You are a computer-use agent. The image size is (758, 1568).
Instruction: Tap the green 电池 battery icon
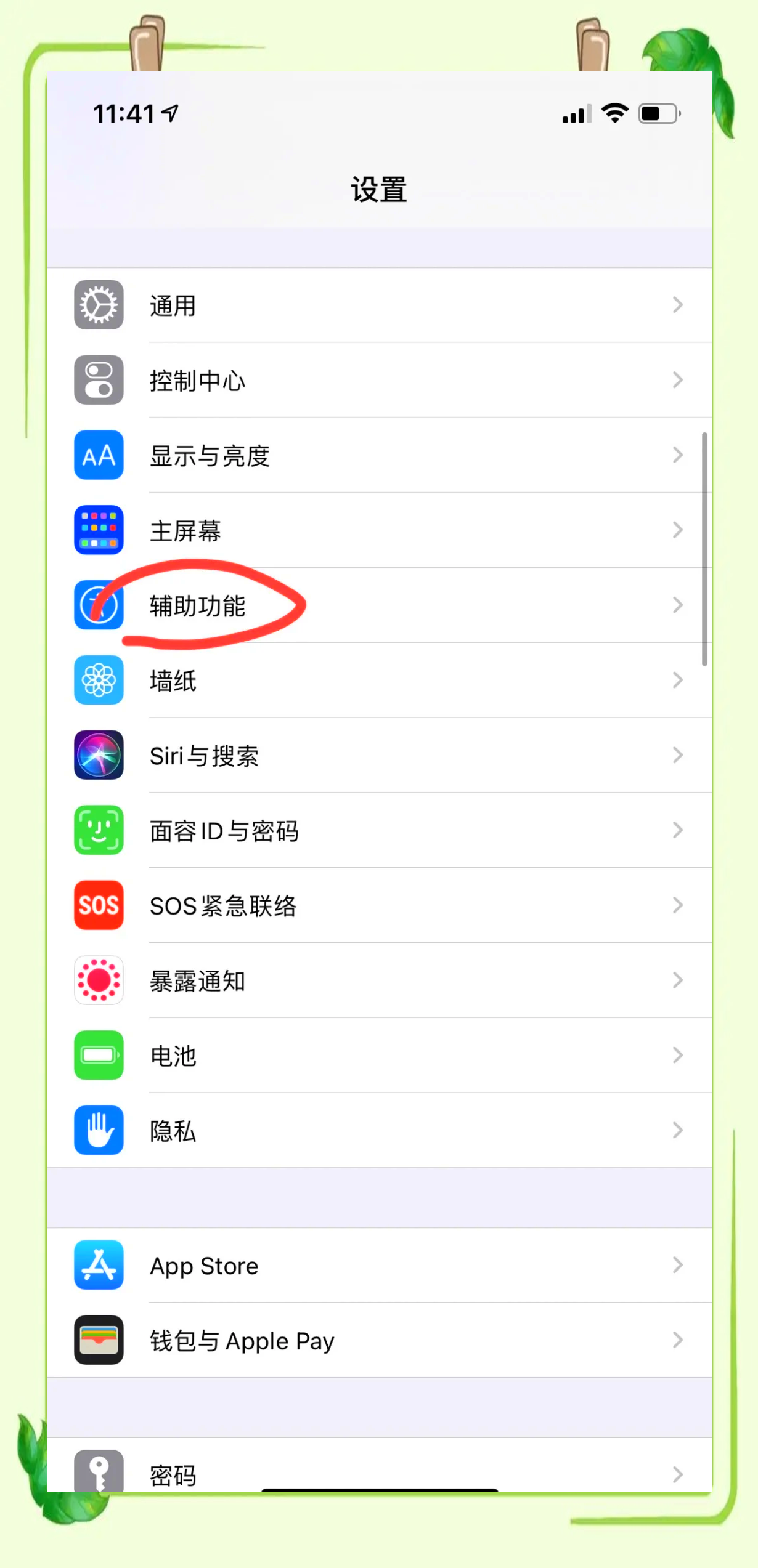99,1056
